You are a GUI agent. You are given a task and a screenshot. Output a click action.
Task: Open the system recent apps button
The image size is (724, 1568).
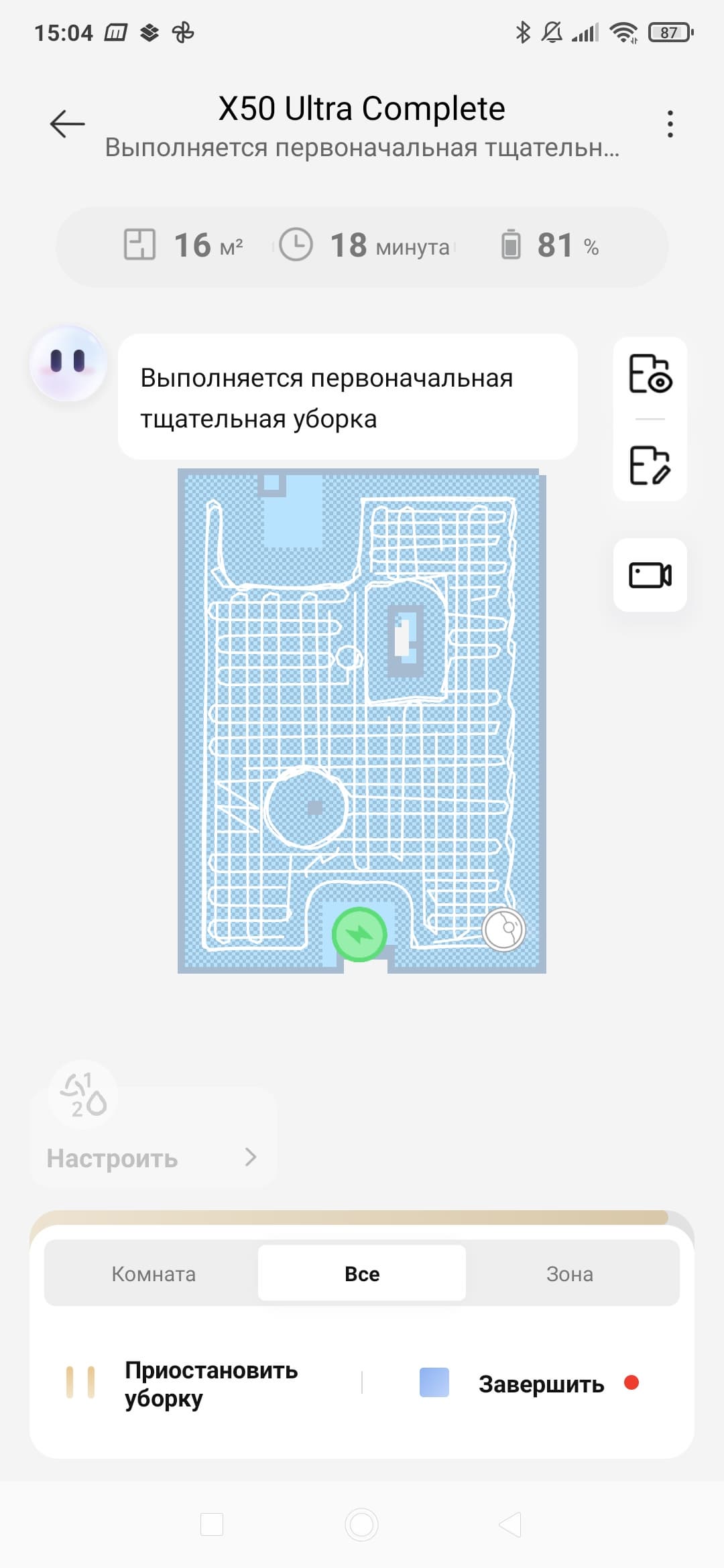(212, 1524)
